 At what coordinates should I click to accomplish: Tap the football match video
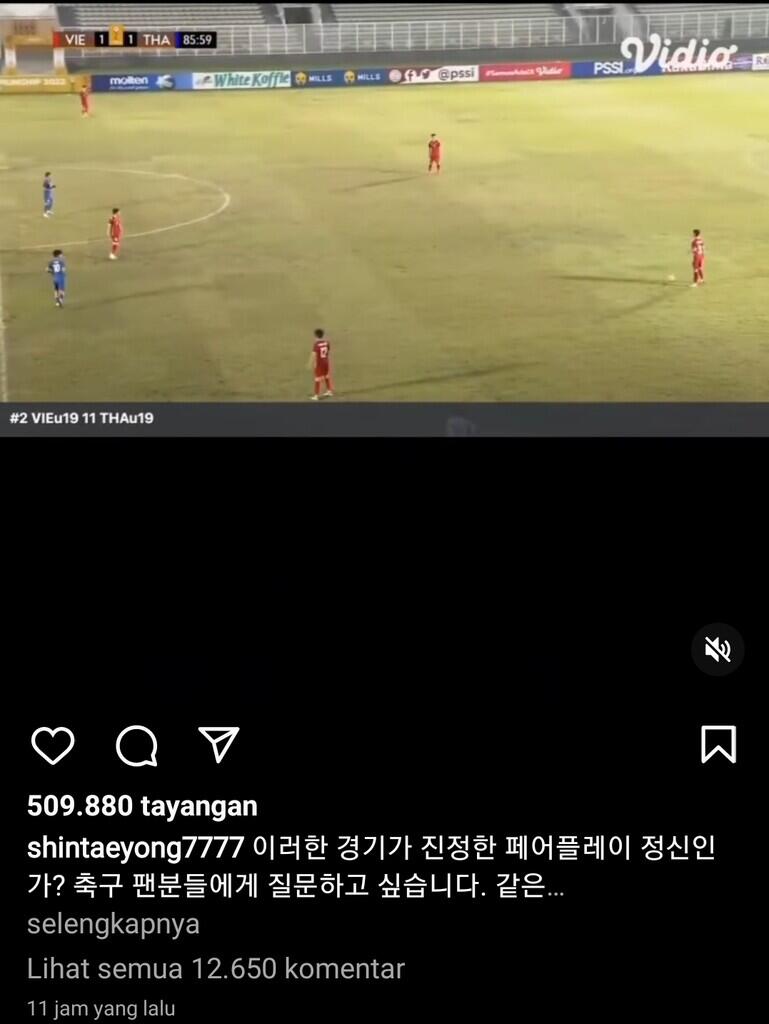point(384,230)
